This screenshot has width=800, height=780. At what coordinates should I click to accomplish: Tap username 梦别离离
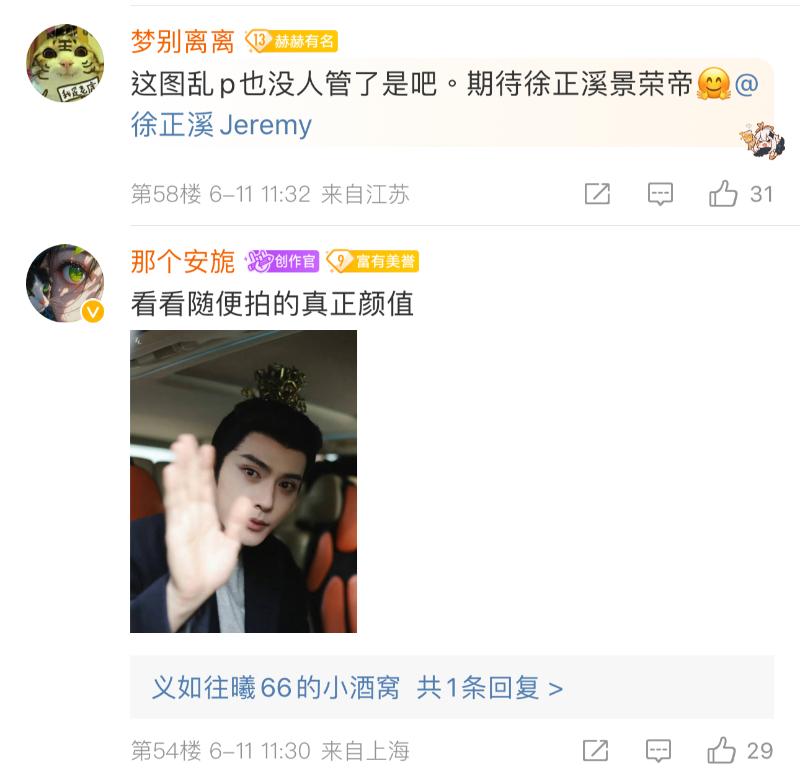coord(183,41)
